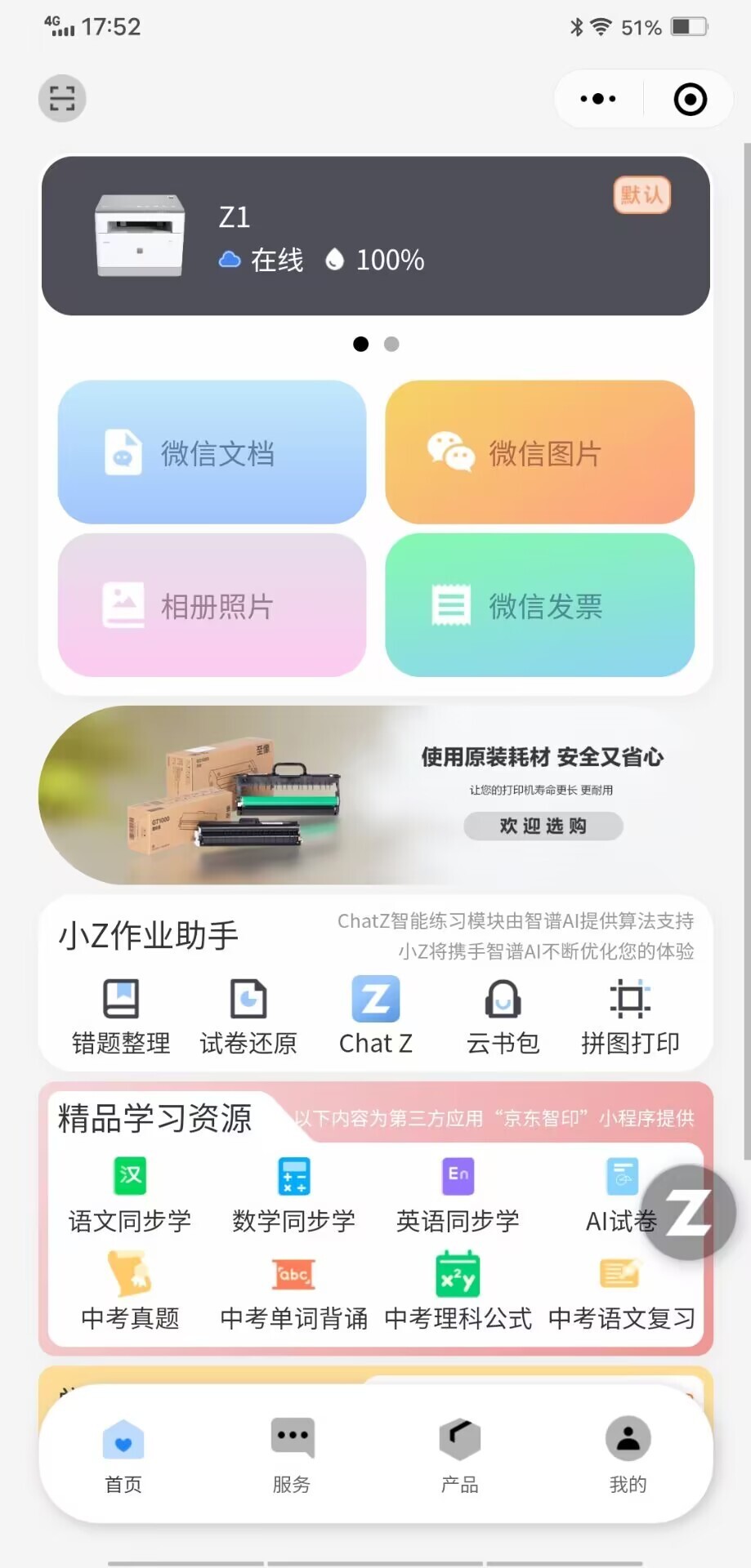Tap the floating Z button
The height and width of the screenshot is (1568, 751).
point(689,1213)
